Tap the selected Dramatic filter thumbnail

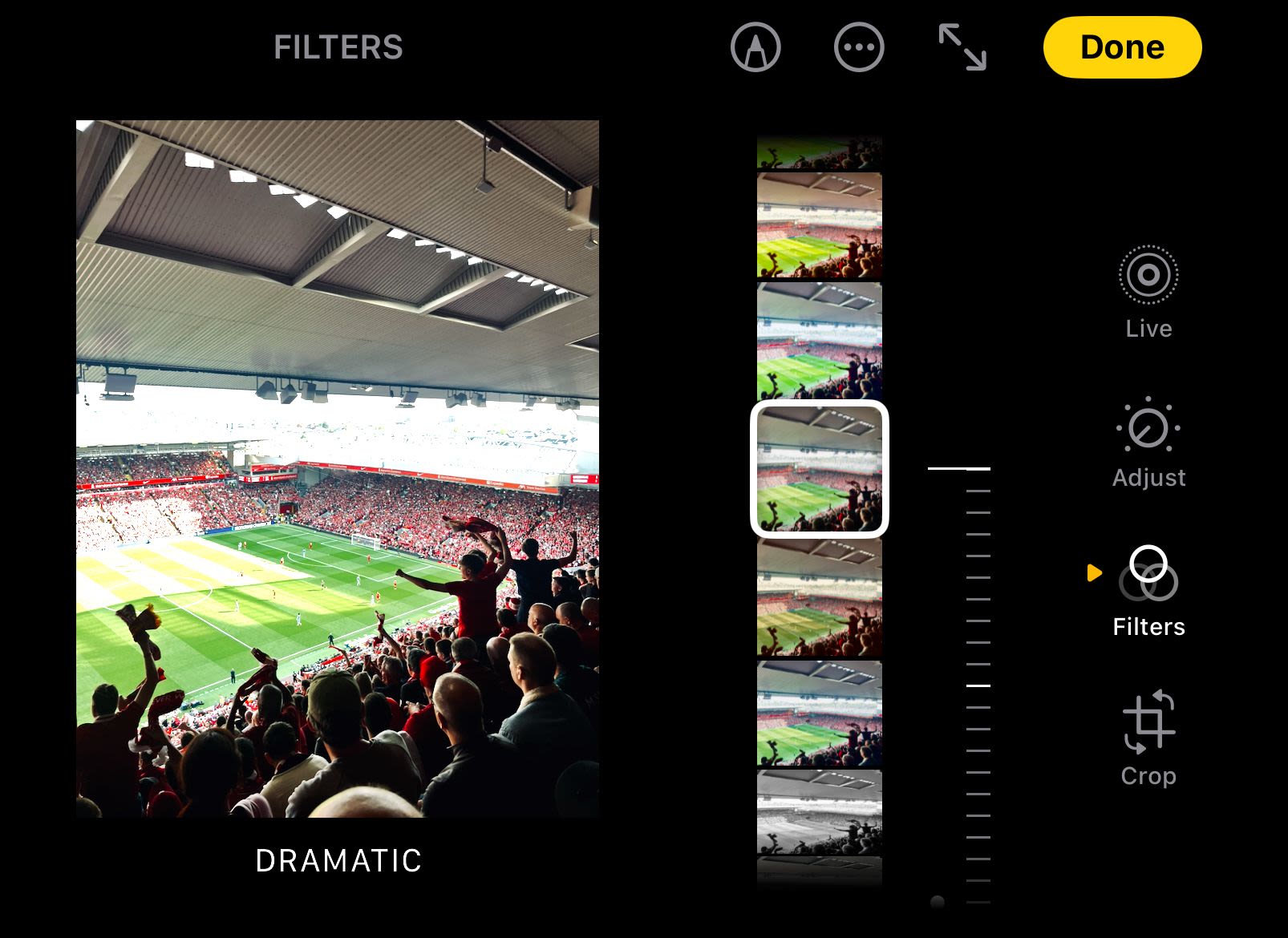[819, 468]
